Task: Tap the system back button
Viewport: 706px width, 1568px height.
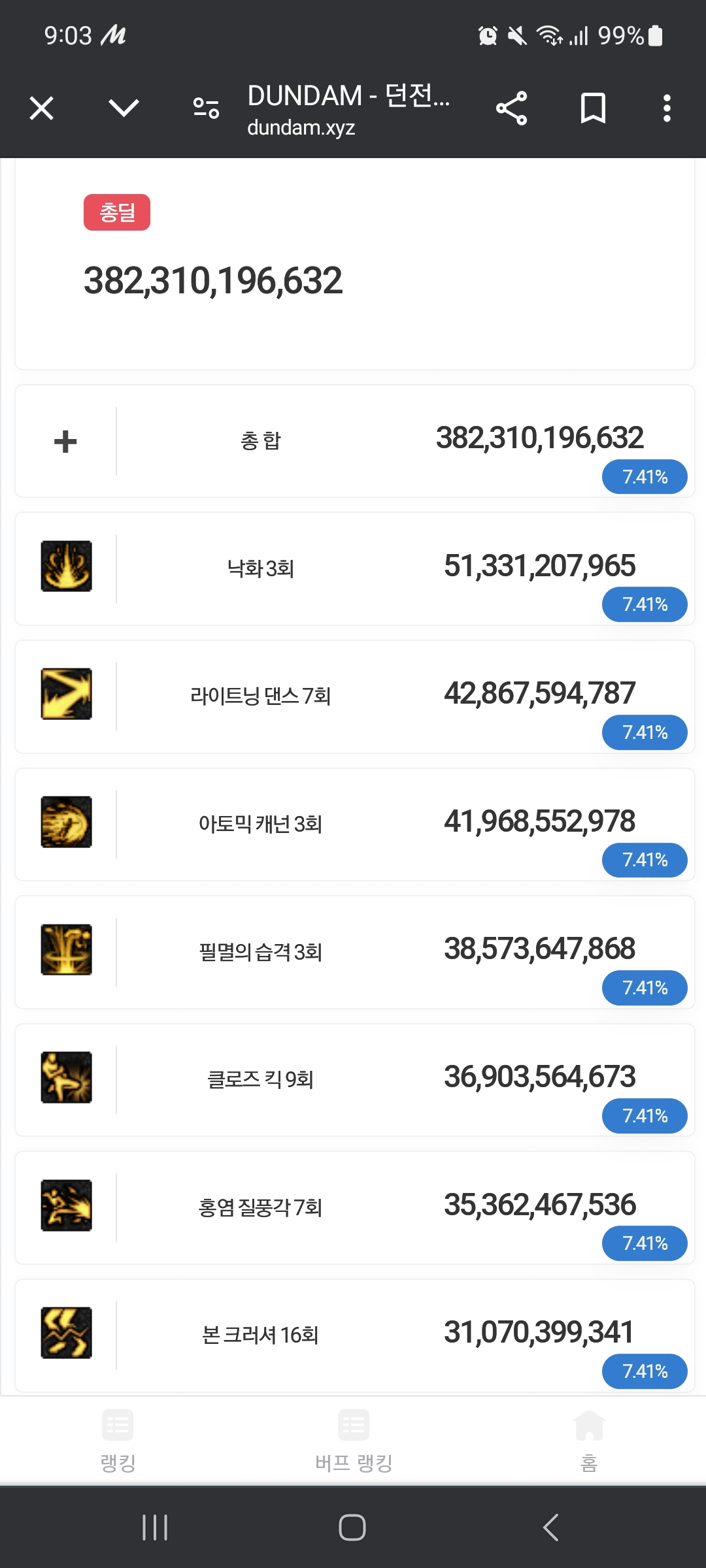Action: pyautogui.click(x=551, y=1527)
